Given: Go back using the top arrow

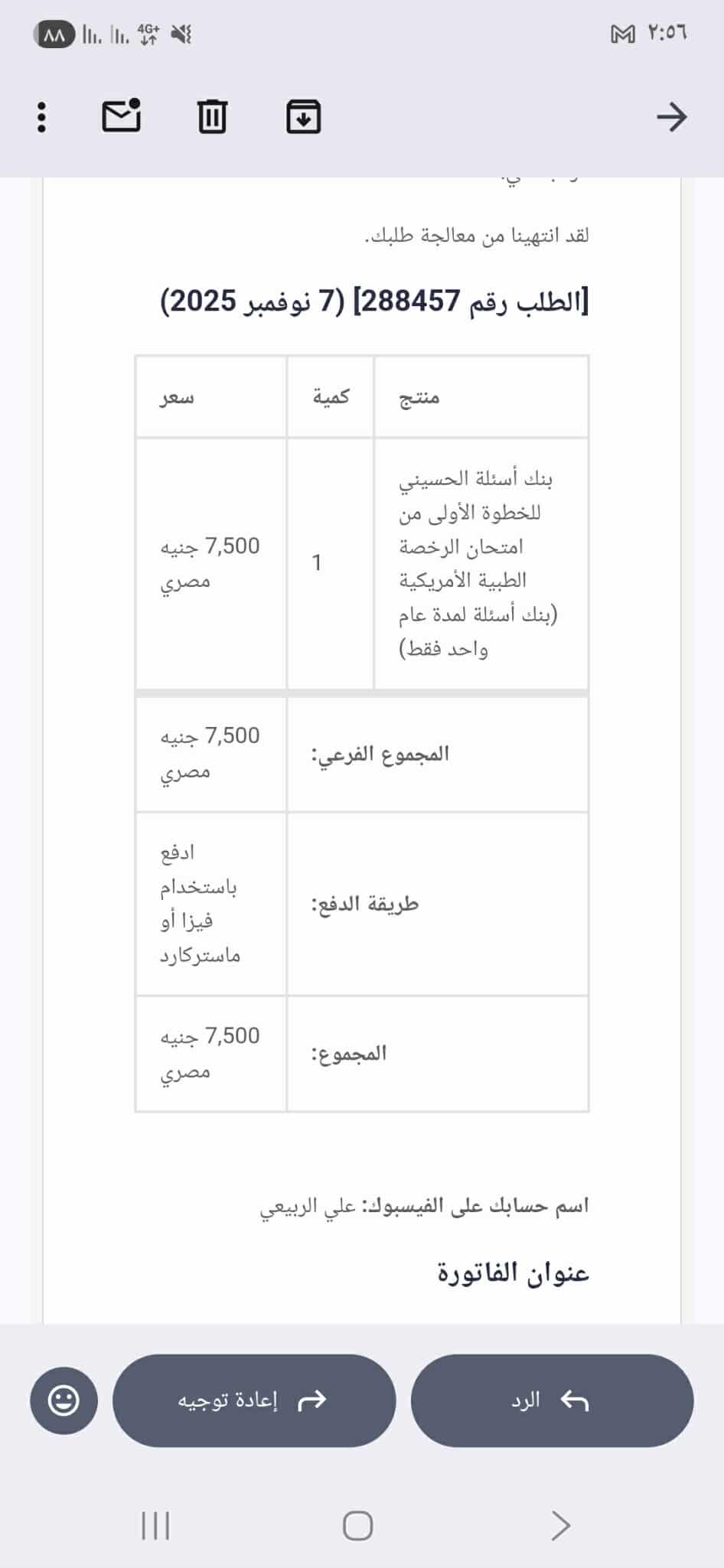Looking at the screenshot, I should point(671,117).
